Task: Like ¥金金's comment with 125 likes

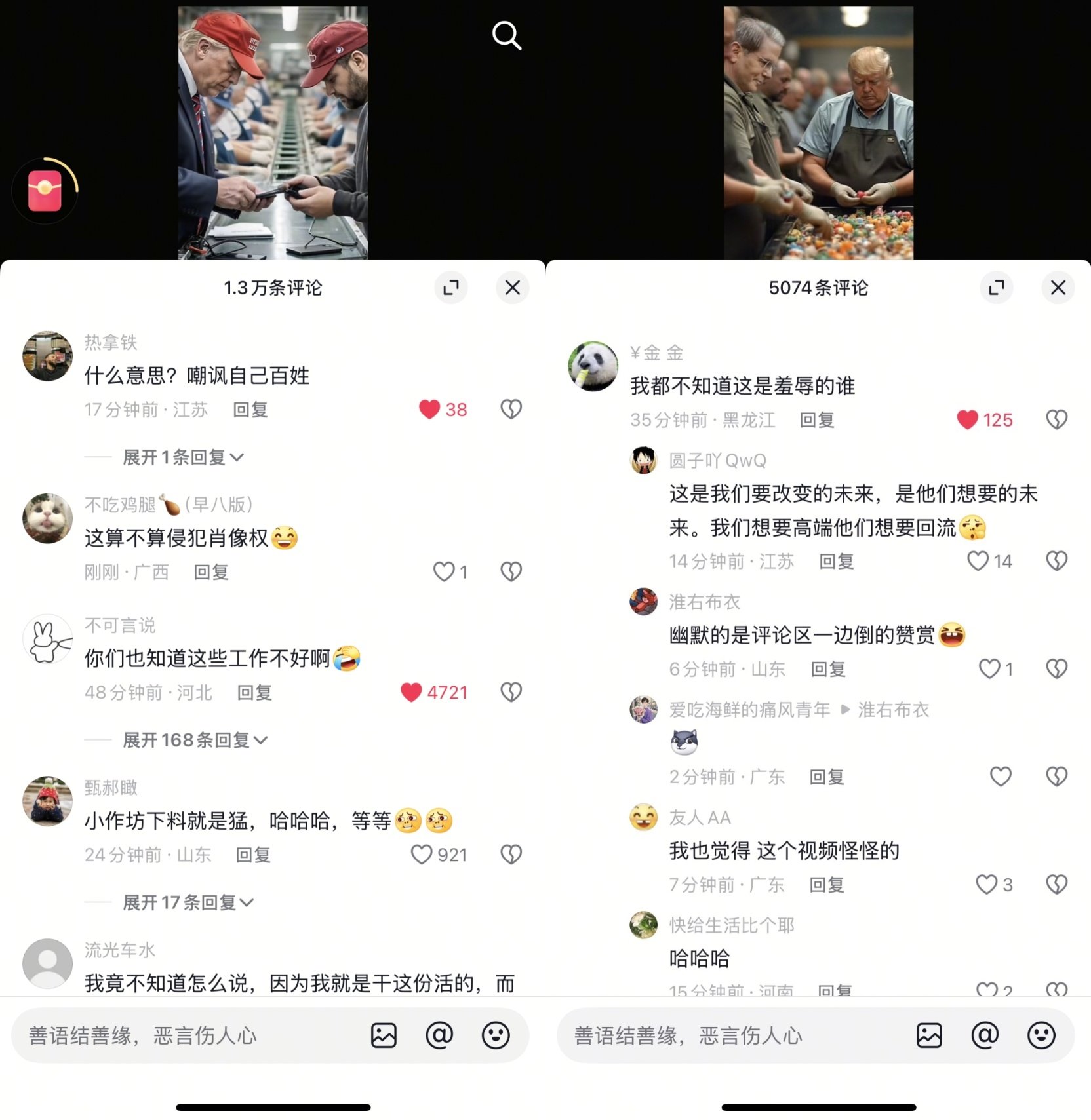Action: coord(968,419)
